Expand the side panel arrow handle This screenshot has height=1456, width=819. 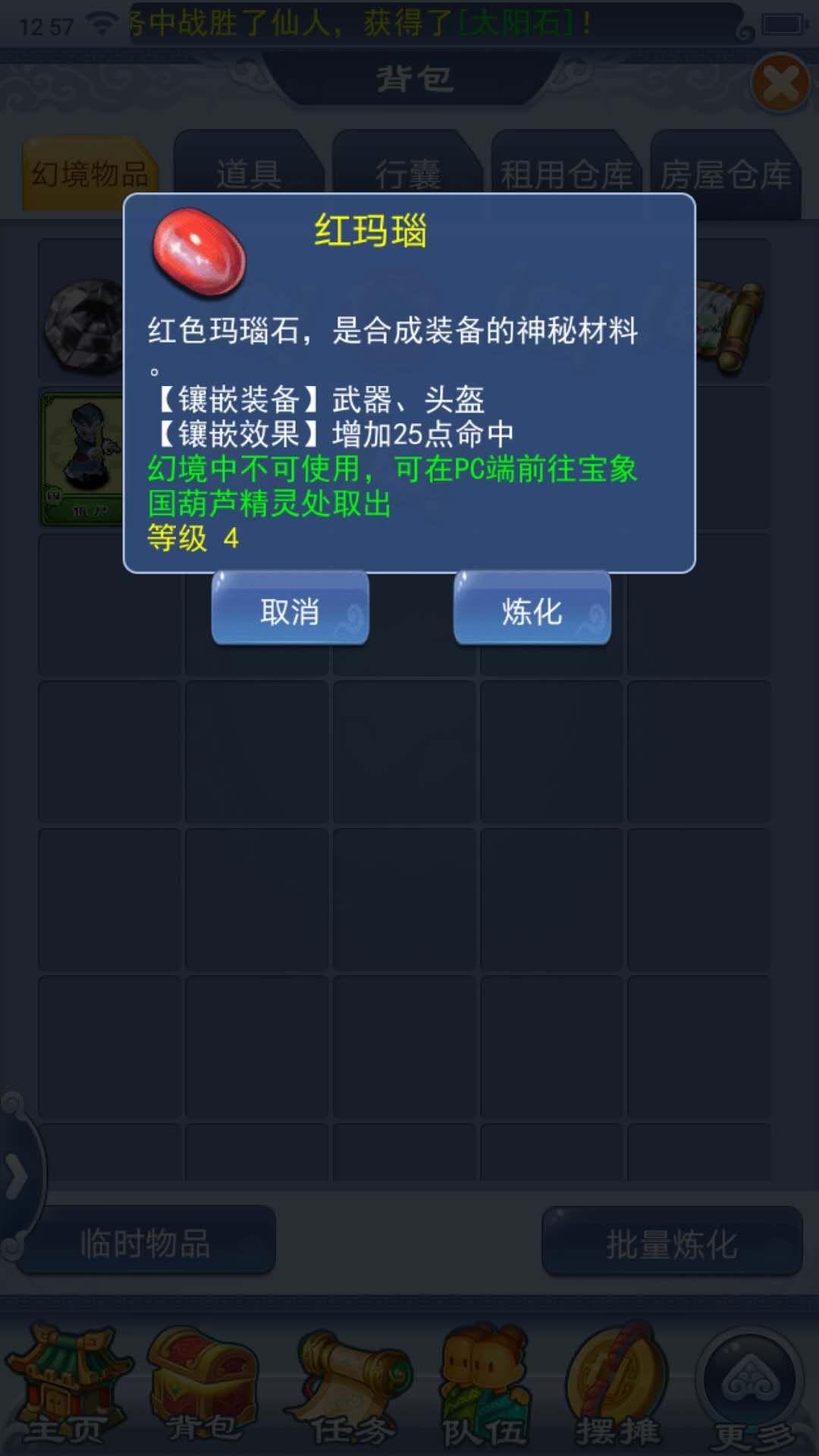[17, 1176]
